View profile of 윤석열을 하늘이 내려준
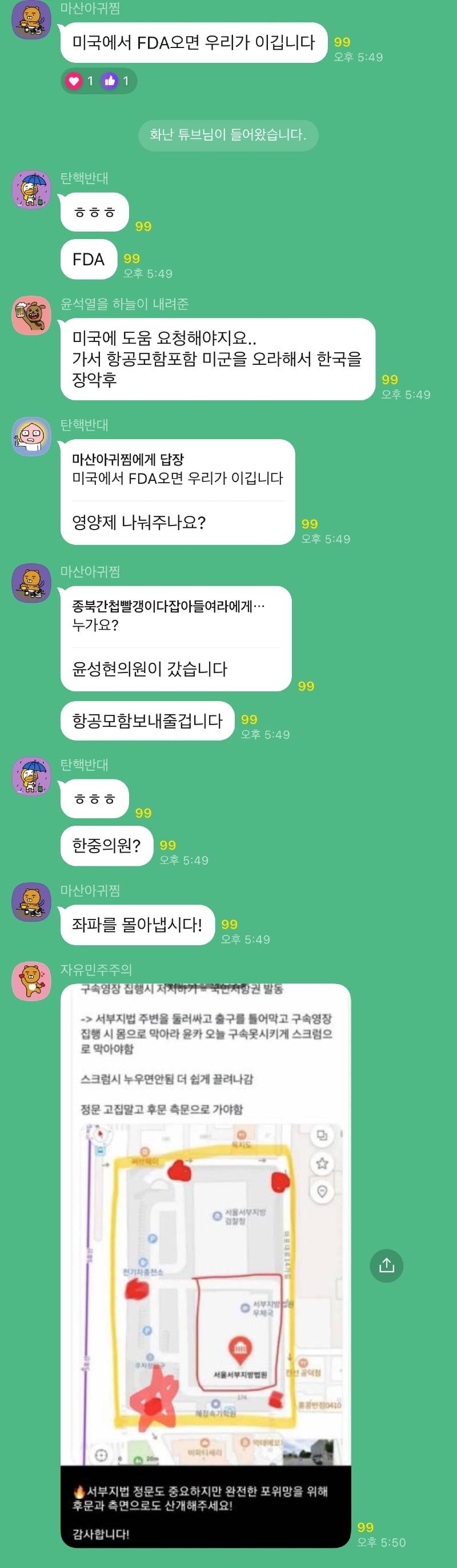The height and width of the screenshot is (1568, 457). tap(31, 315)
